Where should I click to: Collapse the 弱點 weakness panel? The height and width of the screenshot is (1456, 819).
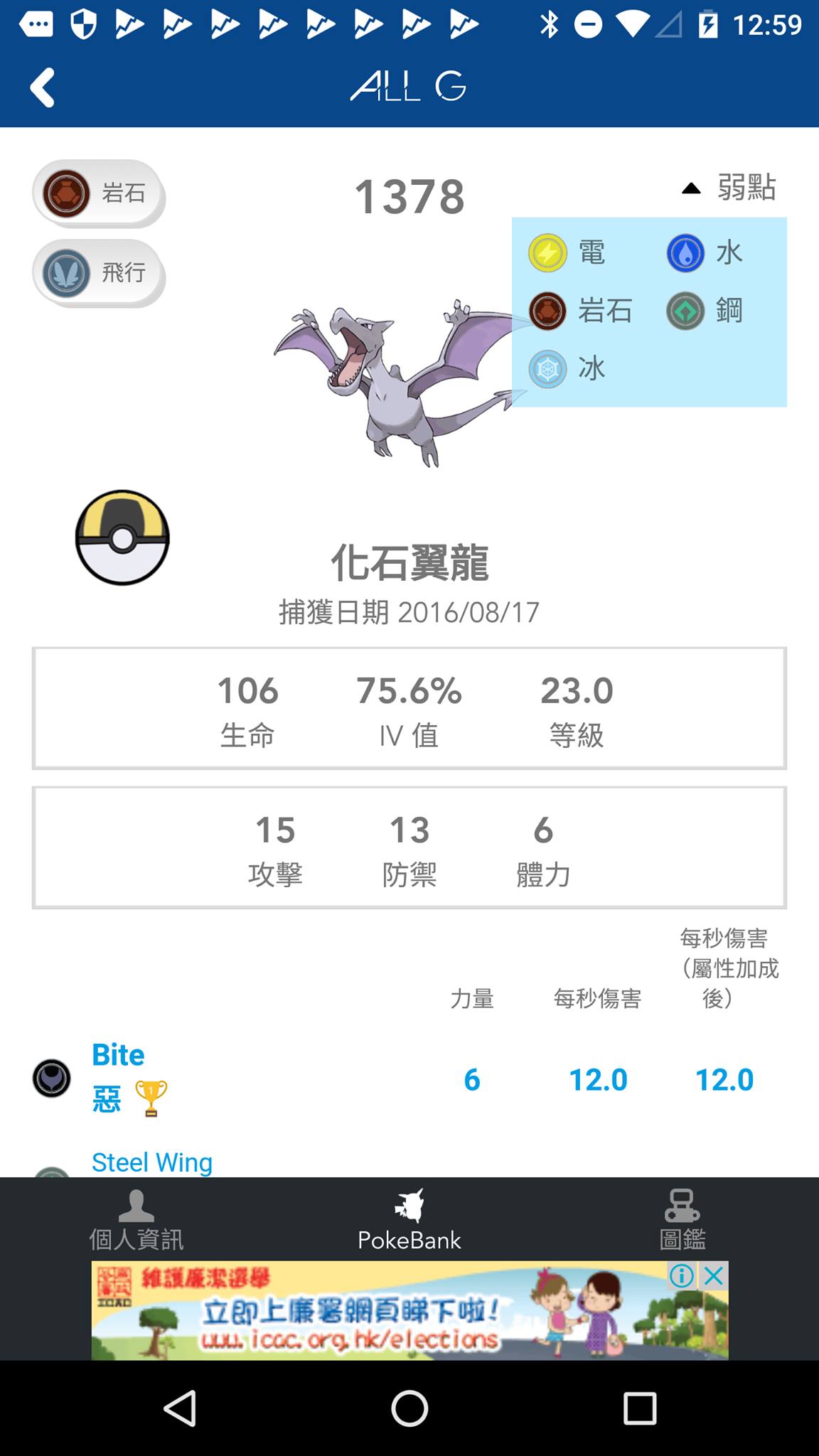click(729, 188)
